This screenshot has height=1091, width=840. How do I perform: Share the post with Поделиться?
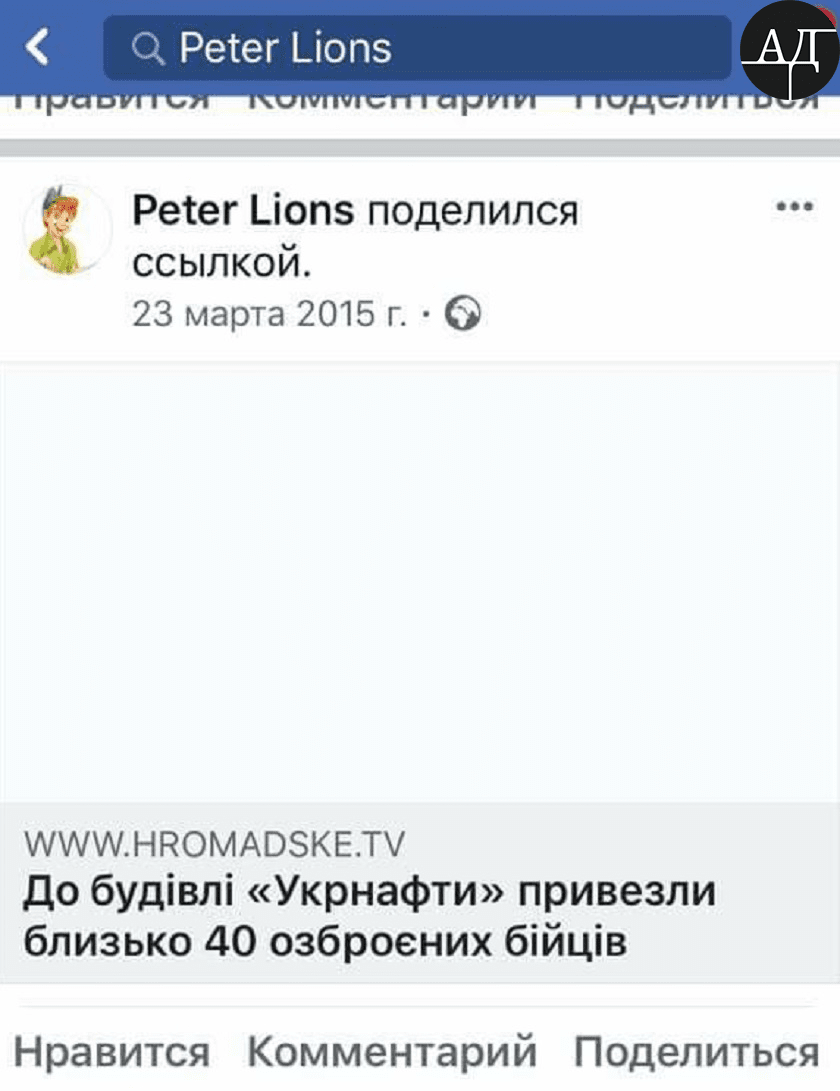696,1052
